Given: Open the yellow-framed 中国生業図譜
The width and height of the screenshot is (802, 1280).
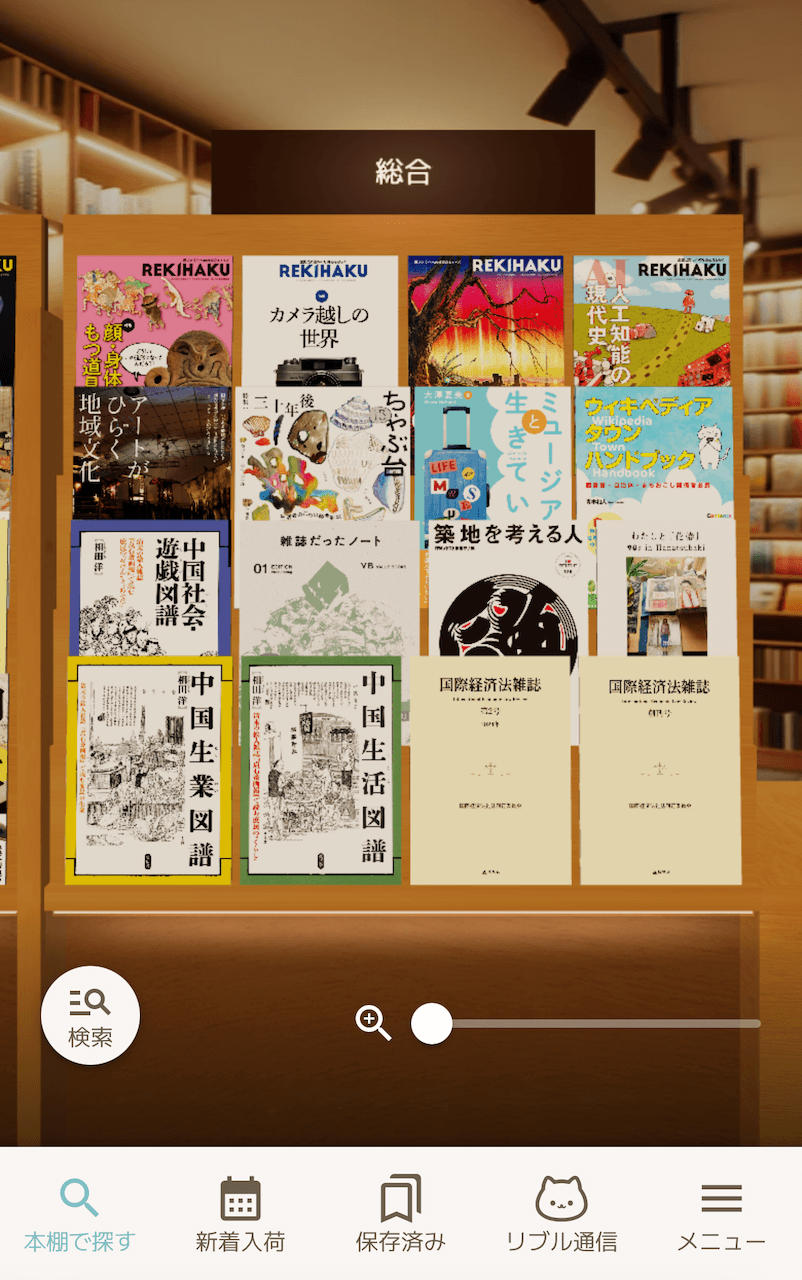Looking at the screenshot, I should point(149,770).
